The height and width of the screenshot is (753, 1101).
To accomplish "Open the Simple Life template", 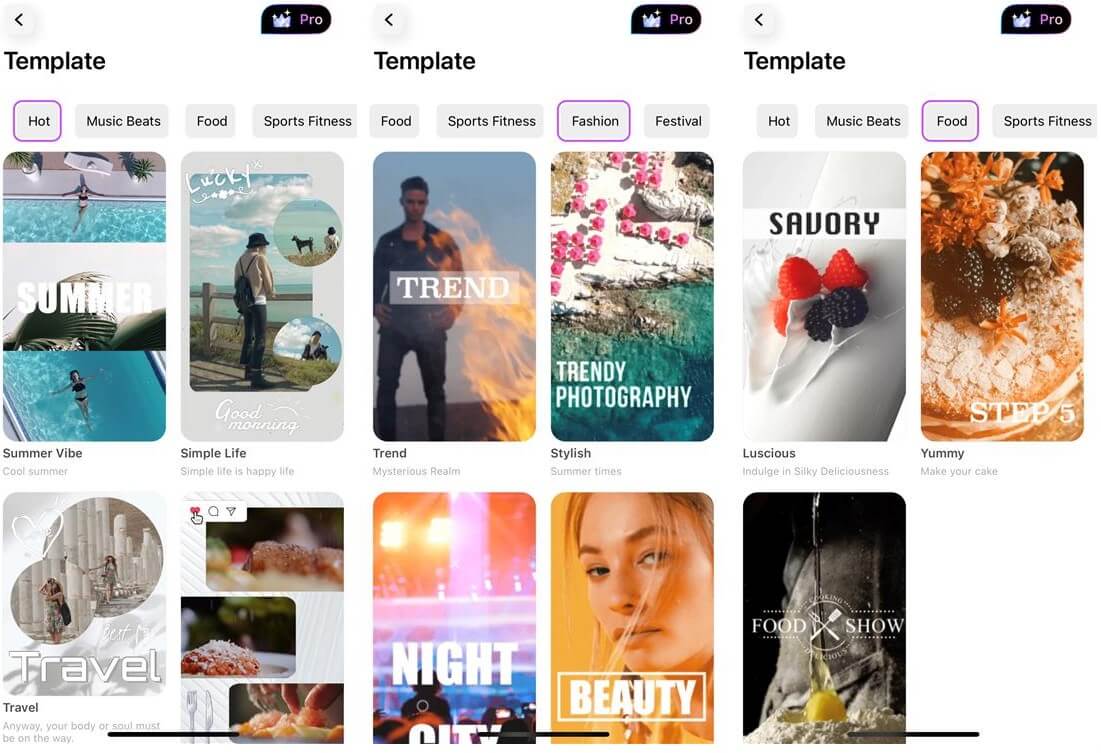I will 262,296.
